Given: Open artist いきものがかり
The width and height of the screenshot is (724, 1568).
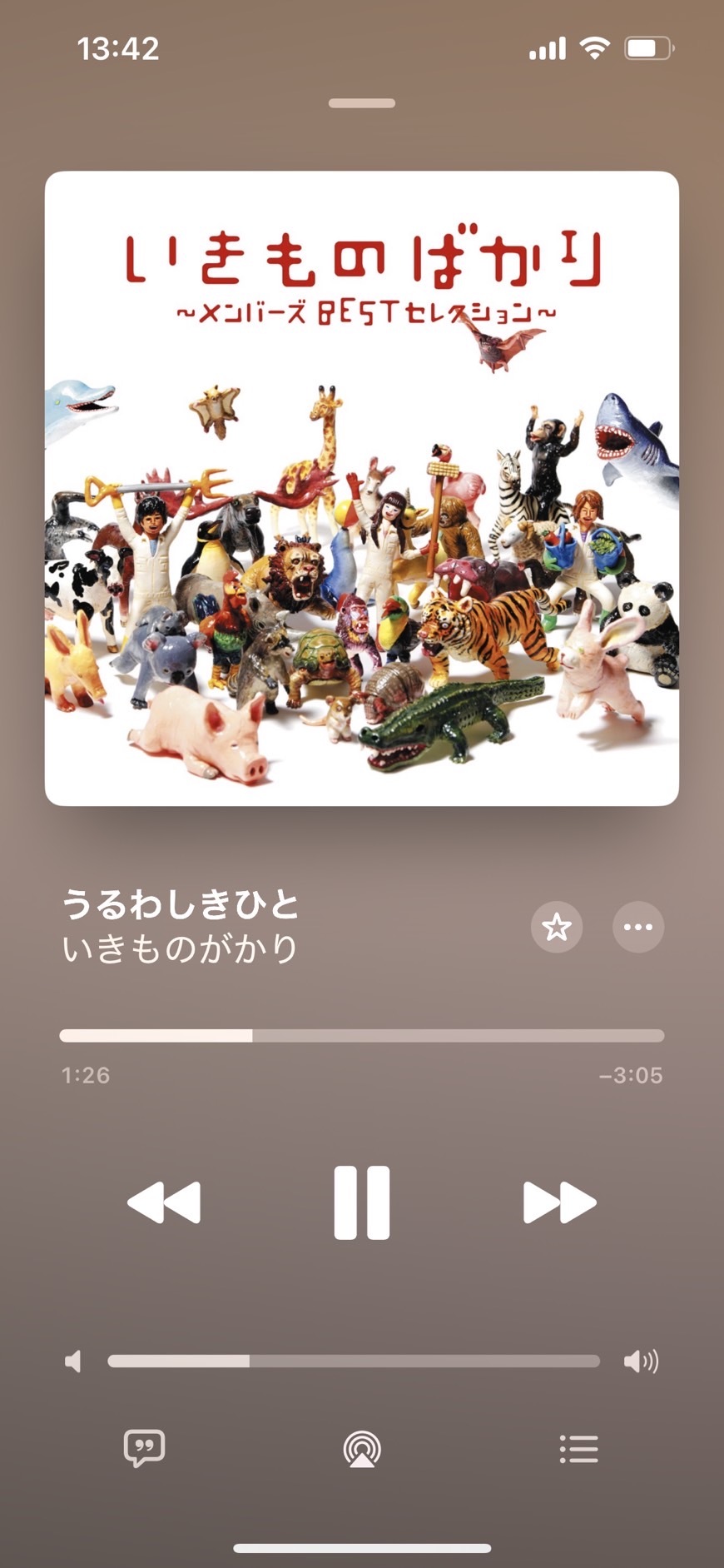Looking at the screenshot, I should pyautogui.click(x=180, y=949).
